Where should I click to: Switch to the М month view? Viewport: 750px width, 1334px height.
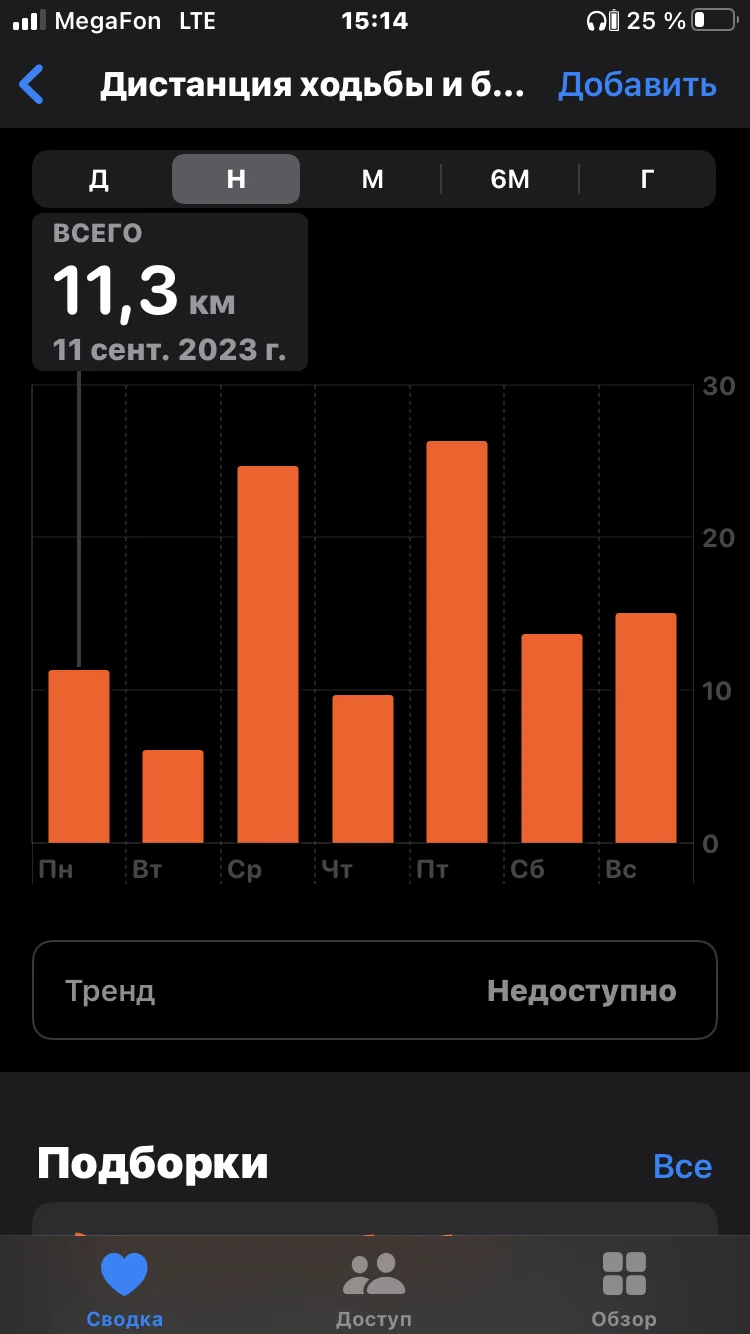point(372,179)
